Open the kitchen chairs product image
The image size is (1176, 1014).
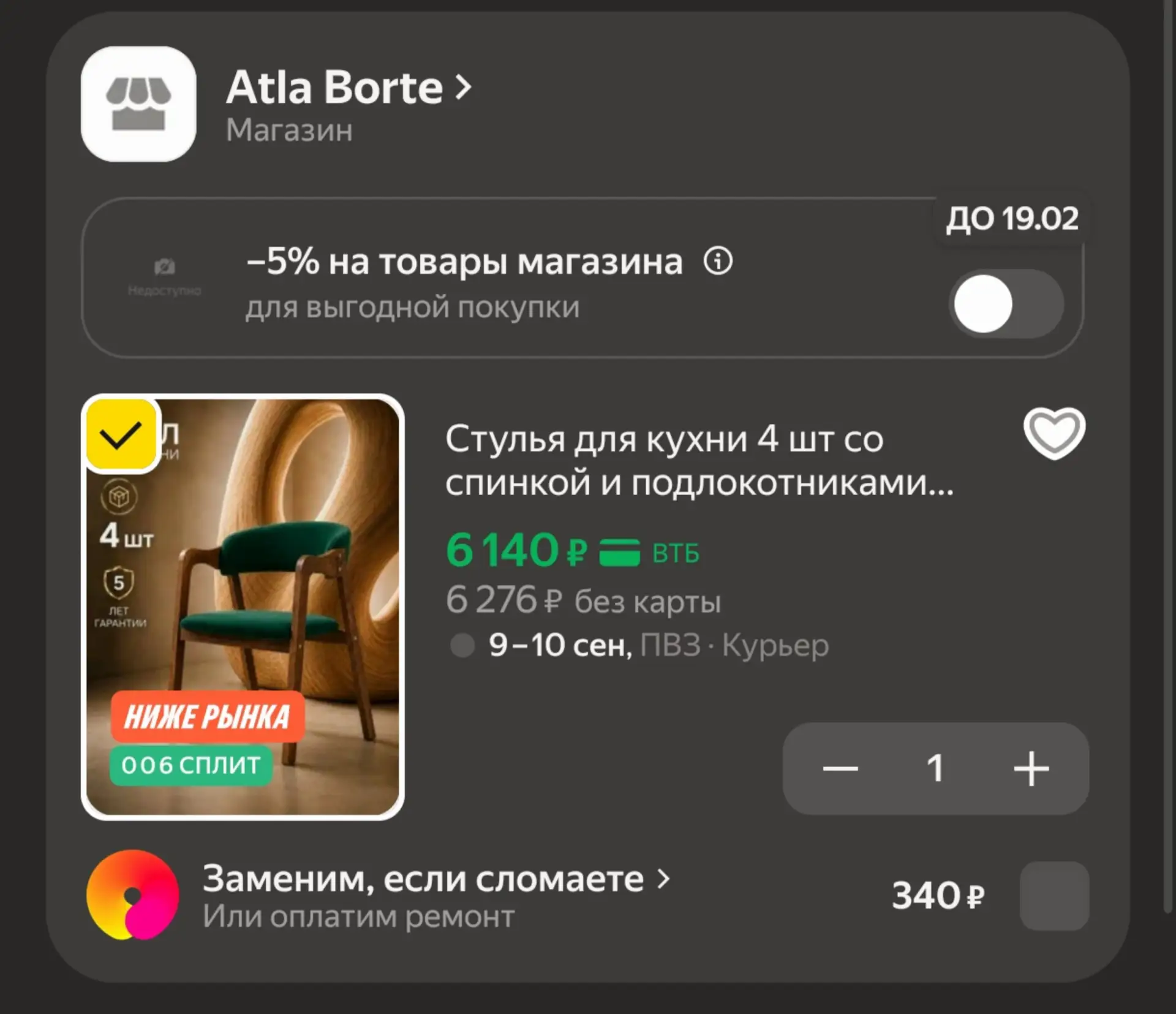(x=243, y=607)
